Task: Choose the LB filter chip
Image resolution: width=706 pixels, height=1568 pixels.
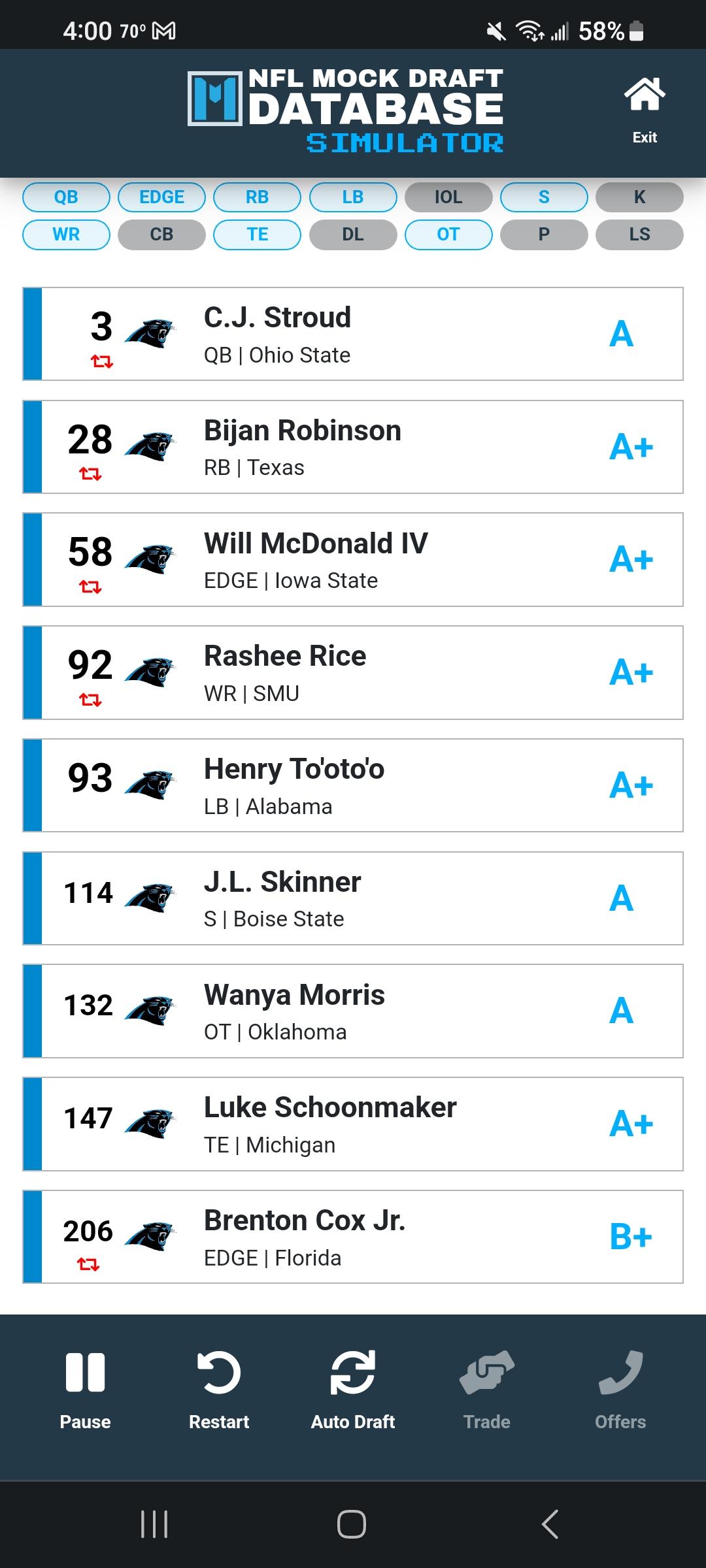Action: [353, 197]
